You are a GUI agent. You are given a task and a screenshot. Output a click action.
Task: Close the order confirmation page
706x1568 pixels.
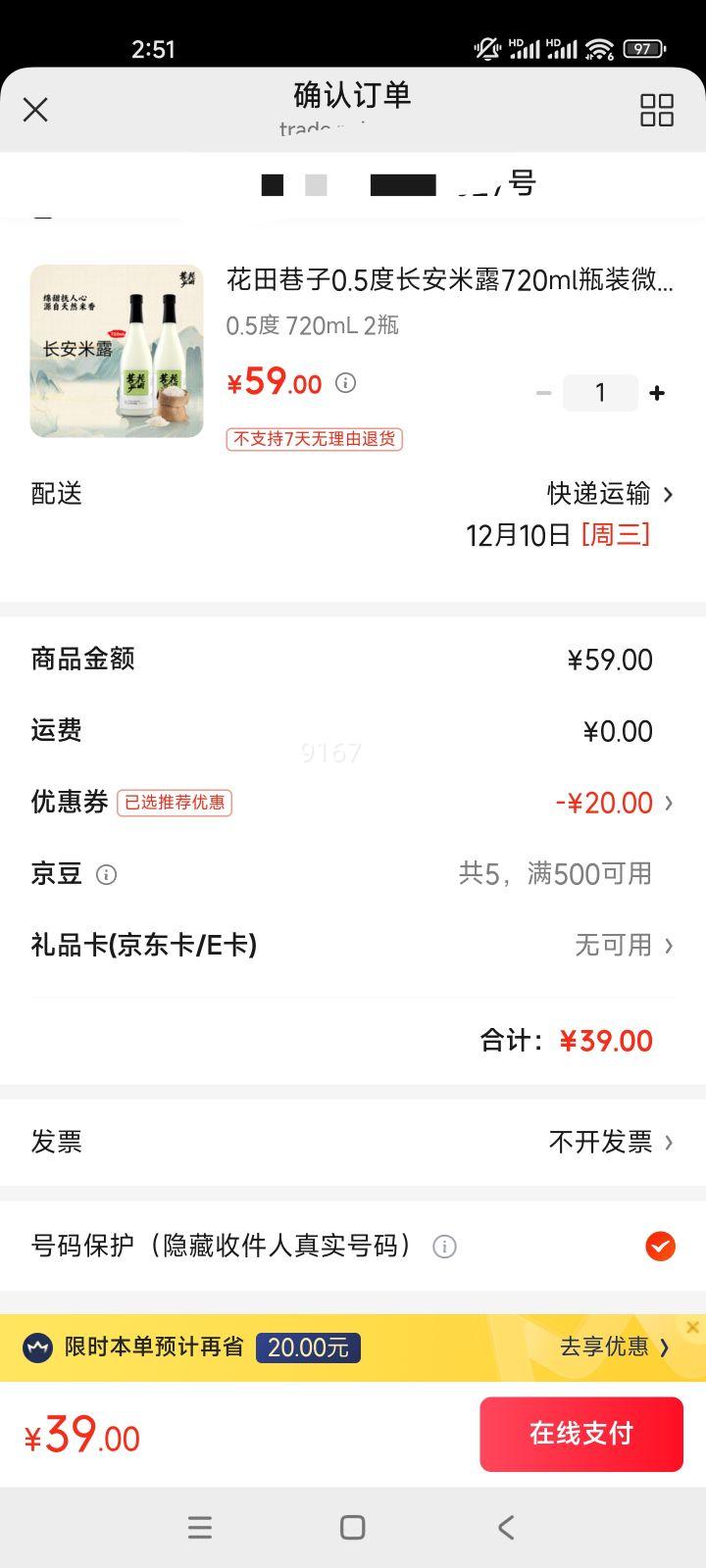tap(35, 109)
